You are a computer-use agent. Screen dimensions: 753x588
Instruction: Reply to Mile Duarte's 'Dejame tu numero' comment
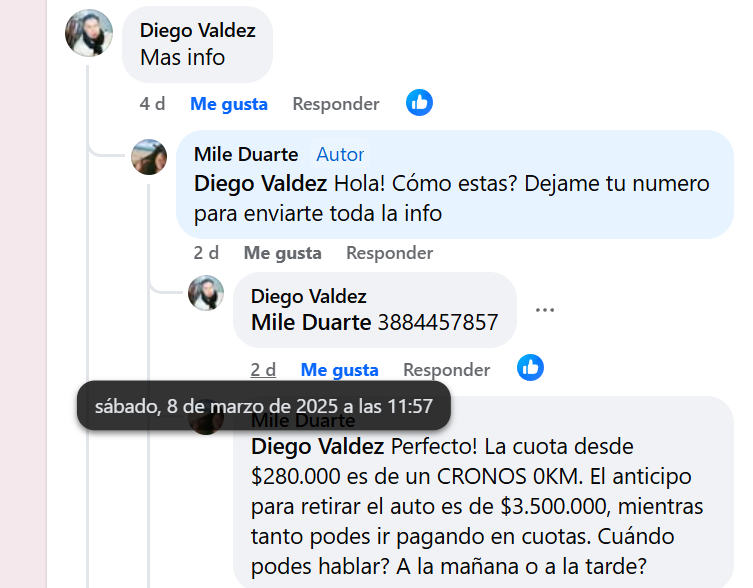tap(390, 253)
